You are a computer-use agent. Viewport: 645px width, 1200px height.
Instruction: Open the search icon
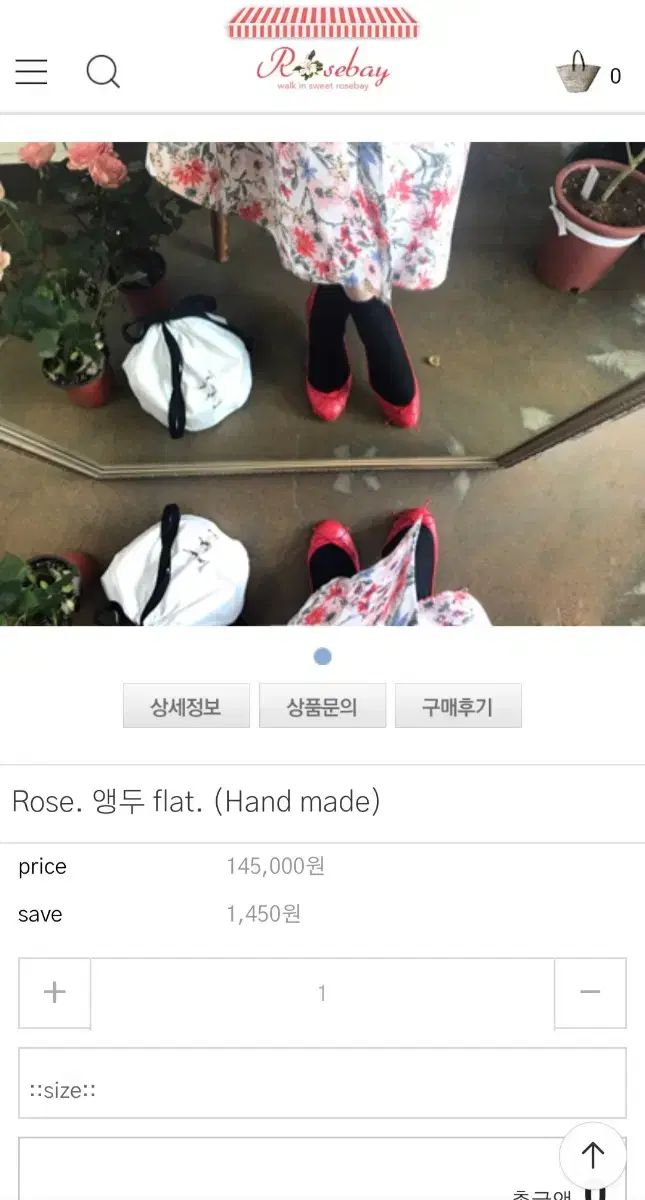click(x=102, y=72)
